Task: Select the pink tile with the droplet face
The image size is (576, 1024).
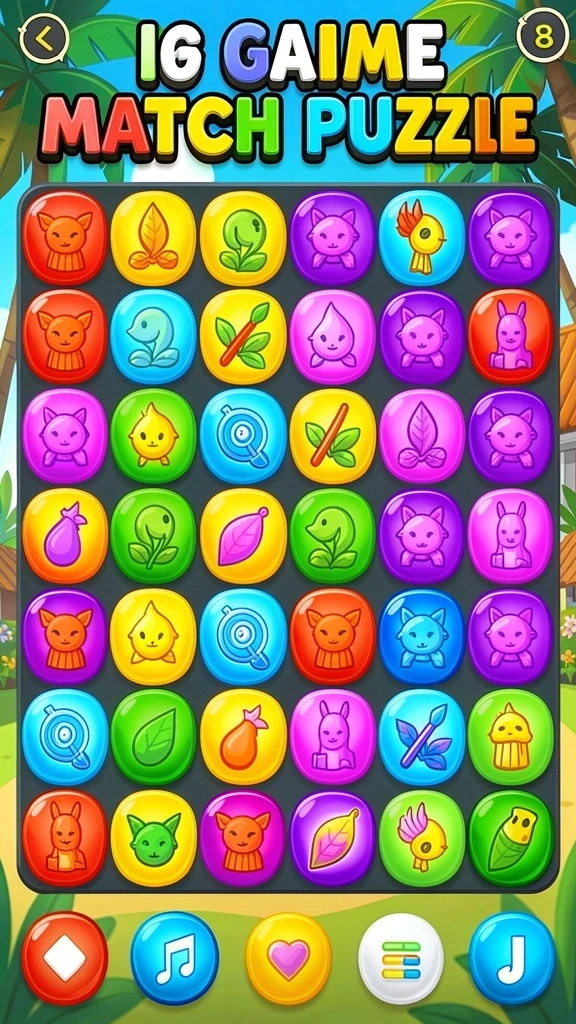Action: pyautogui.click(x=332, y=337)
